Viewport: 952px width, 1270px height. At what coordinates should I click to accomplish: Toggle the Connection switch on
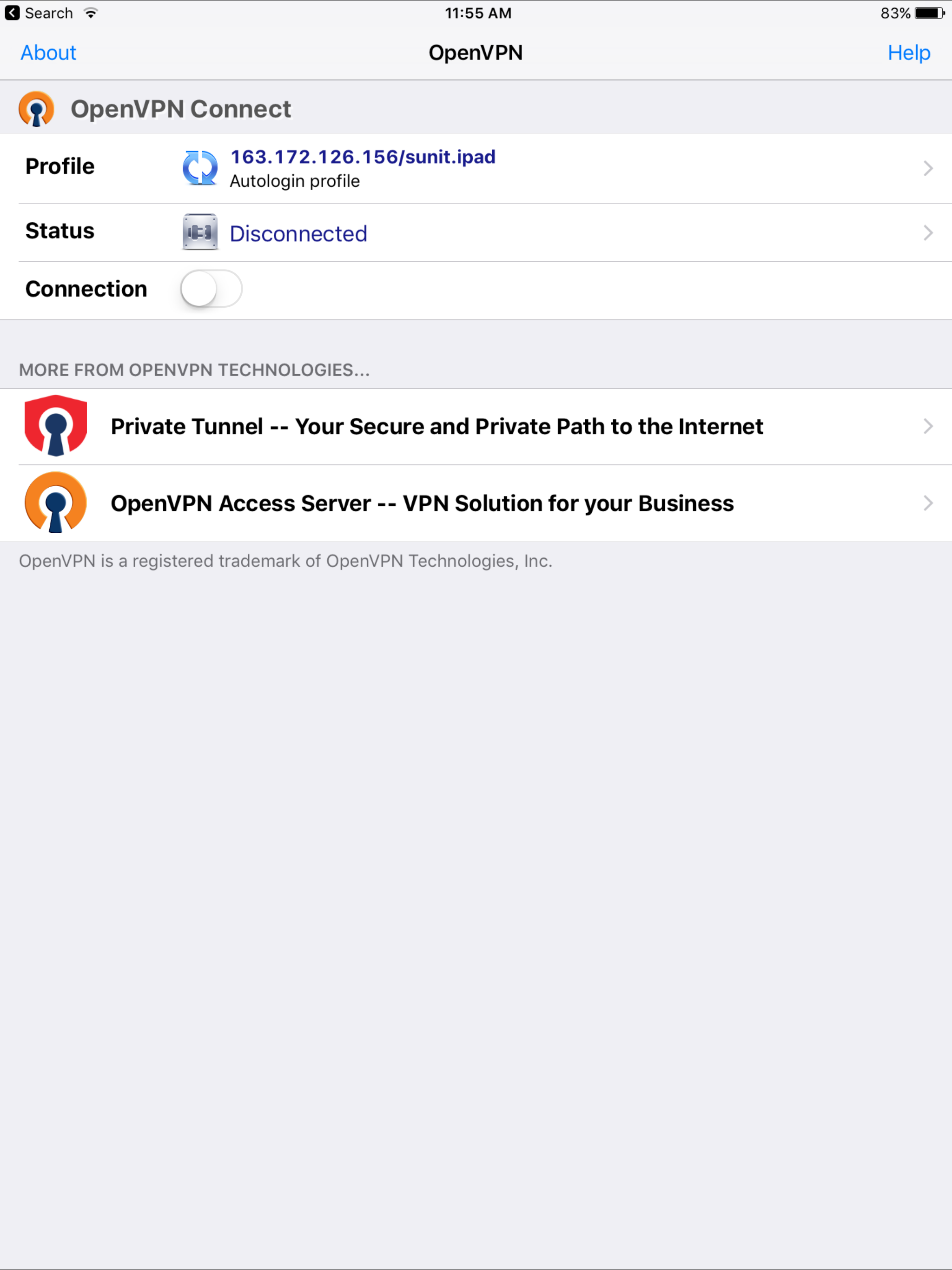[x=211, y=289]
